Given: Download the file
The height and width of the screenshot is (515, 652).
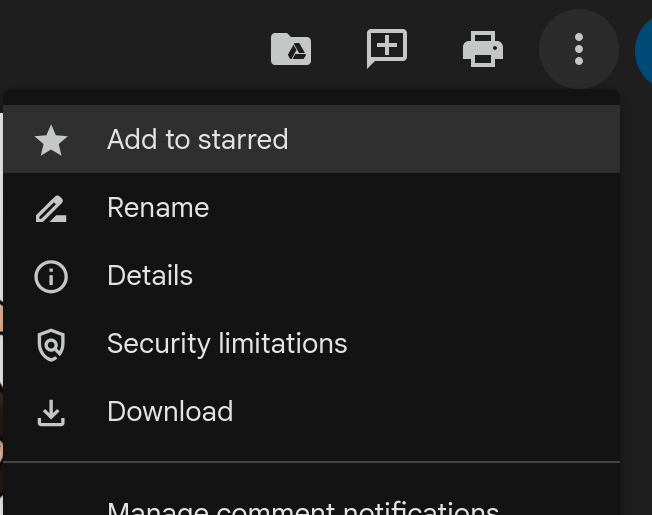Looking at the screenshot, I should coord(170,412).
